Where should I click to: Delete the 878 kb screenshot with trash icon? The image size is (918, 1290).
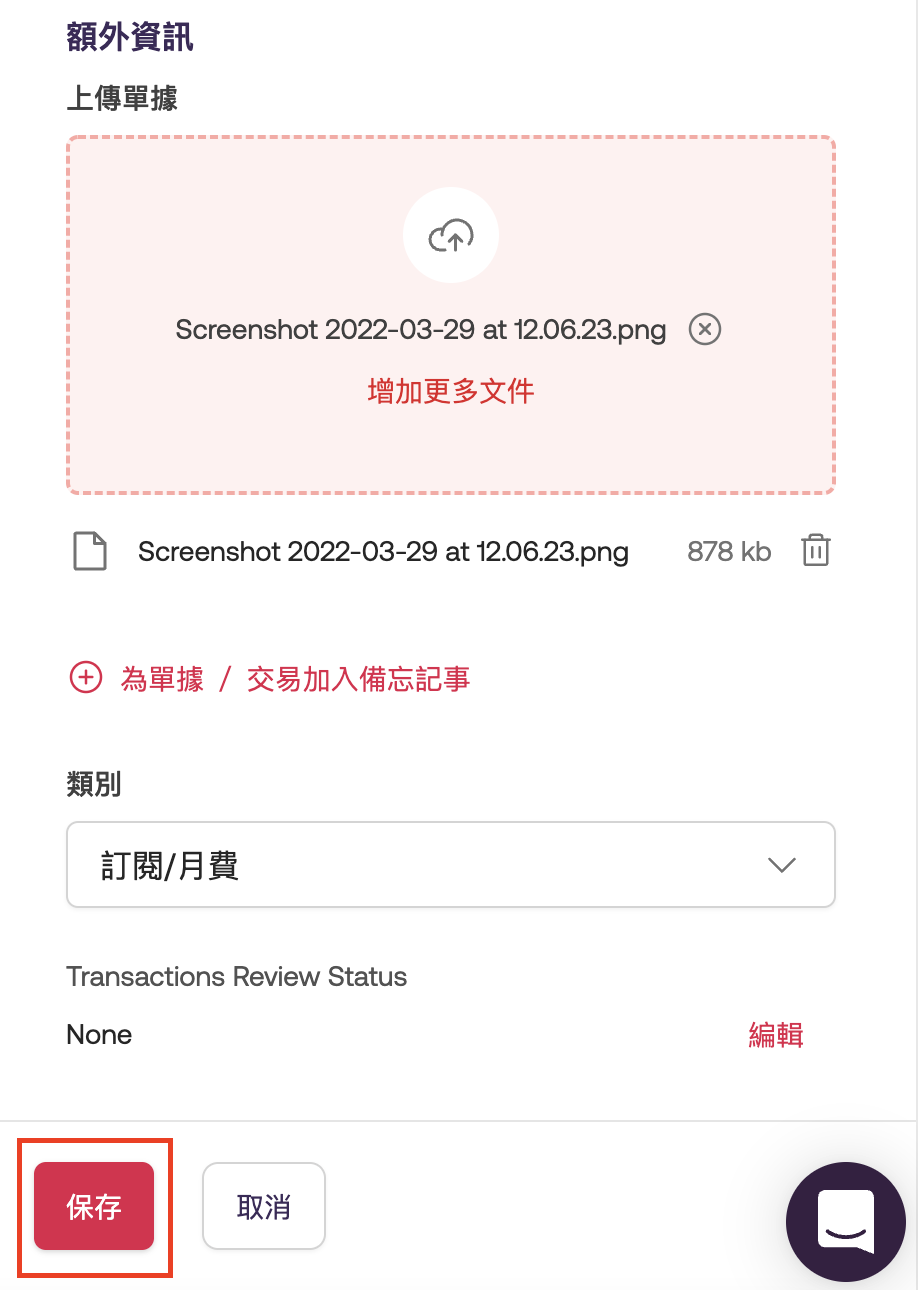click(x=816, y=551)
